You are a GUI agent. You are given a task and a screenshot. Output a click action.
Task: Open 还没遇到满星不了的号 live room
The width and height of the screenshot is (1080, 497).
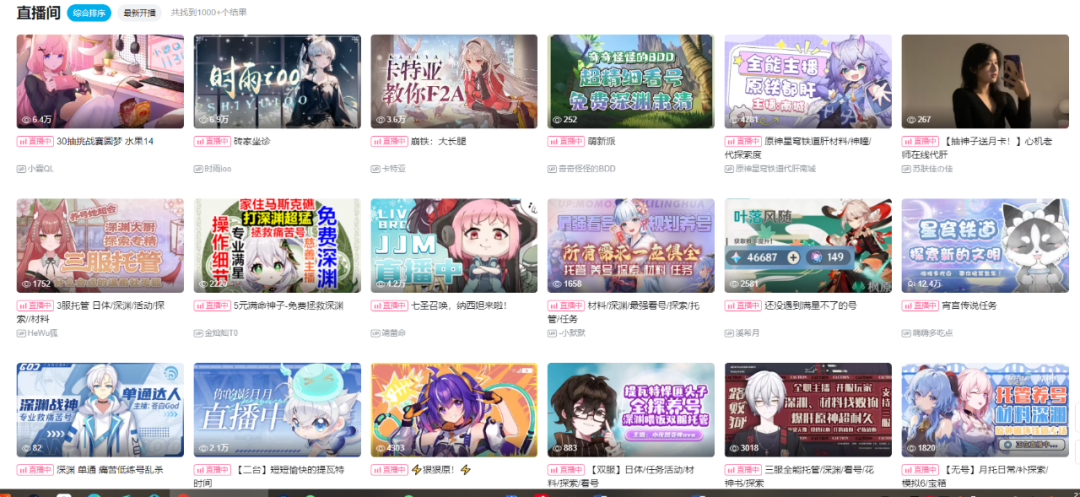[x=808, y=245]
